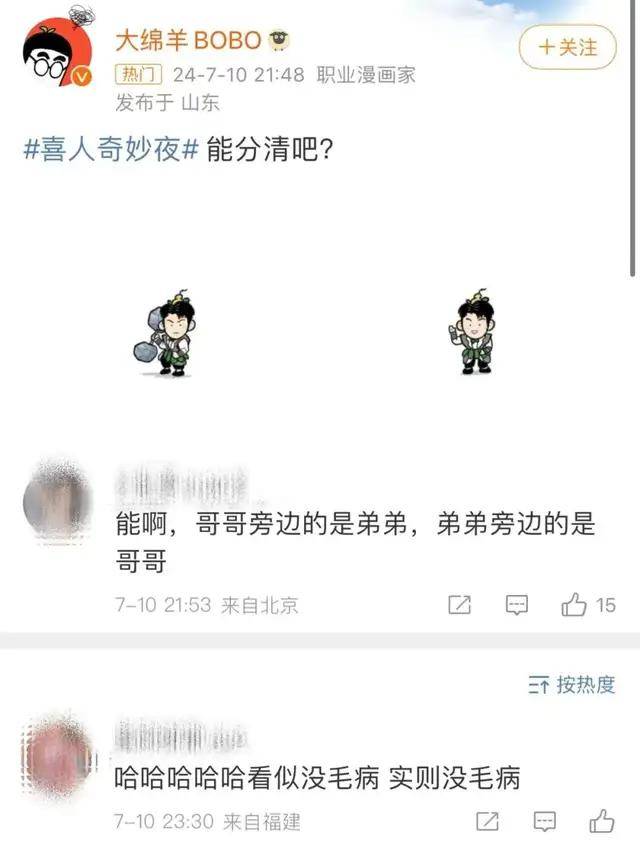Open the 北京 commenter's avatar
The height and width of the screenshot is (848, 640).
(x=57, y=497)
